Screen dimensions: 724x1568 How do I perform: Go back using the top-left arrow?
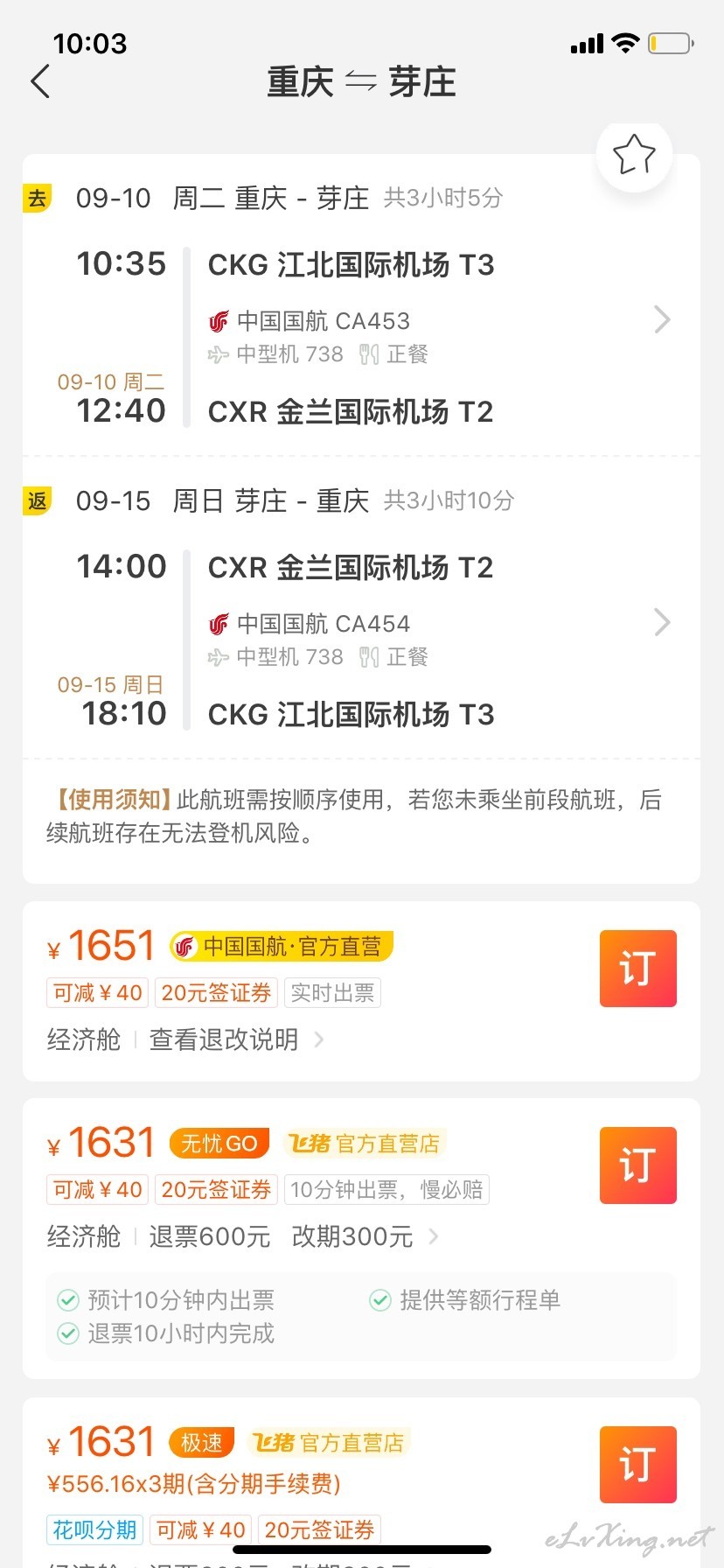40,81
